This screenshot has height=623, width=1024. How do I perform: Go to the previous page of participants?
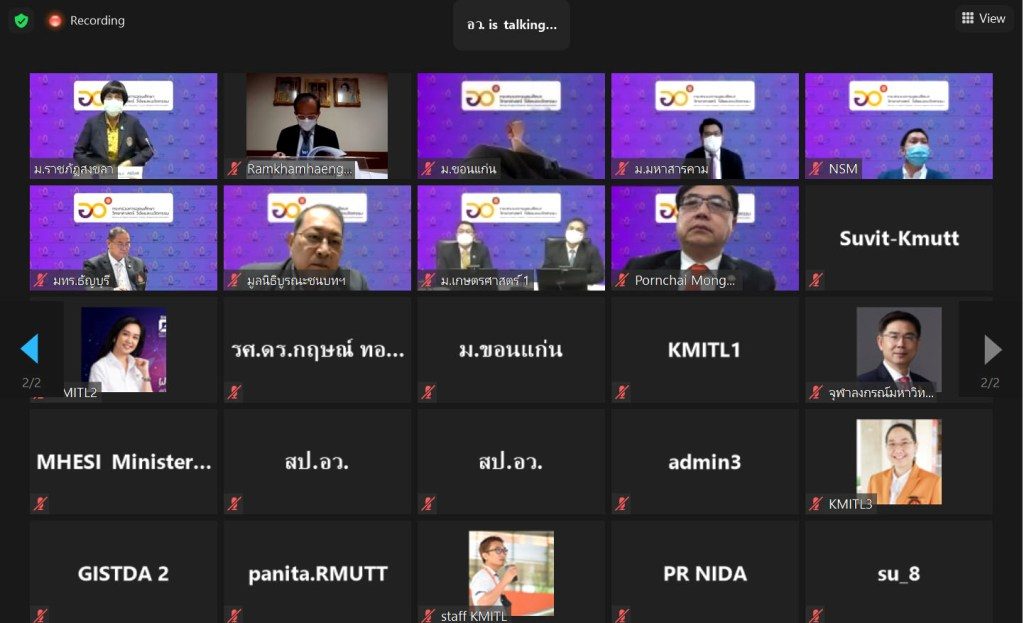tap(30, 349)
